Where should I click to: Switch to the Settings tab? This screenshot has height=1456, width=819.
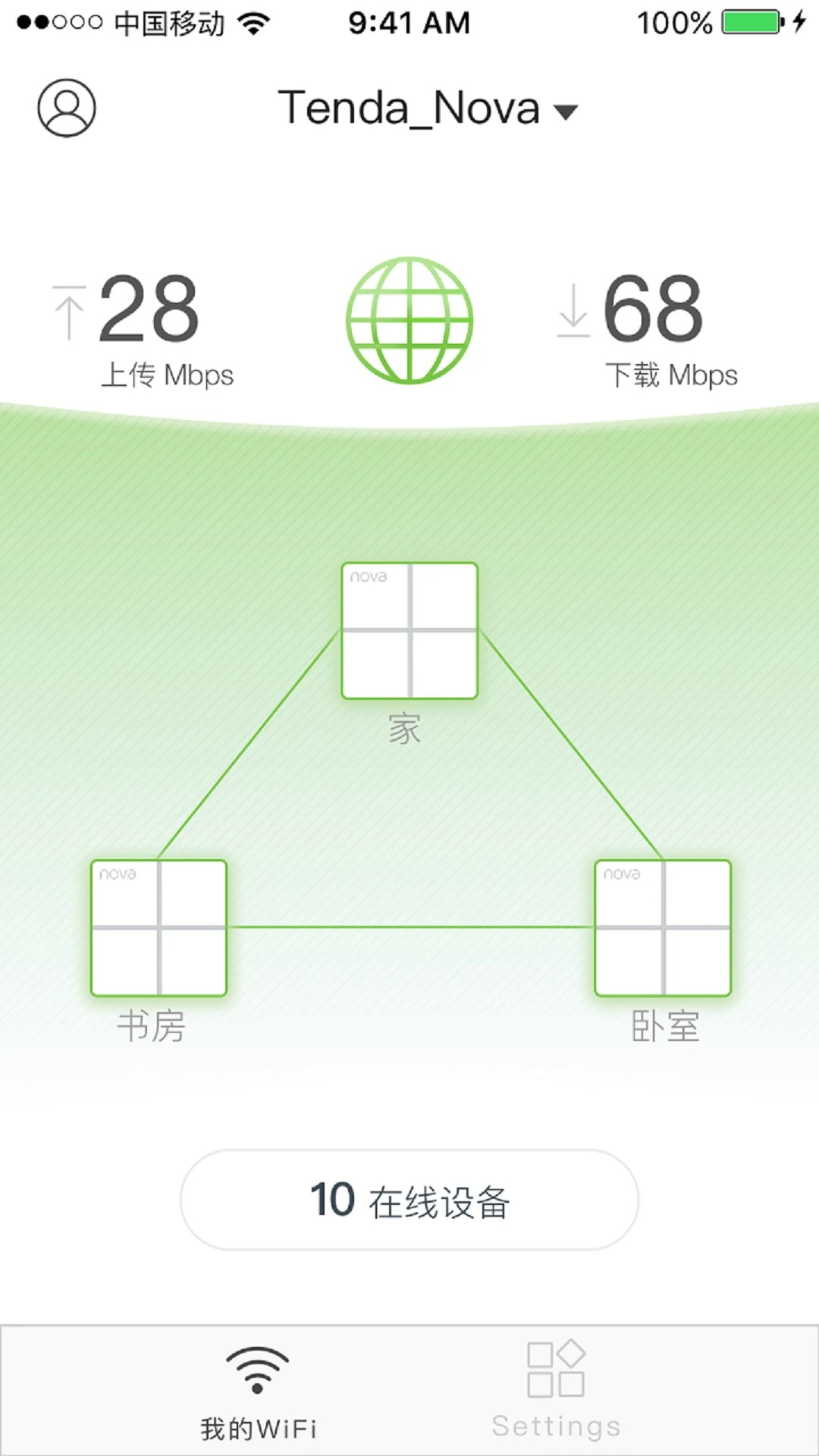[556, 1392]
